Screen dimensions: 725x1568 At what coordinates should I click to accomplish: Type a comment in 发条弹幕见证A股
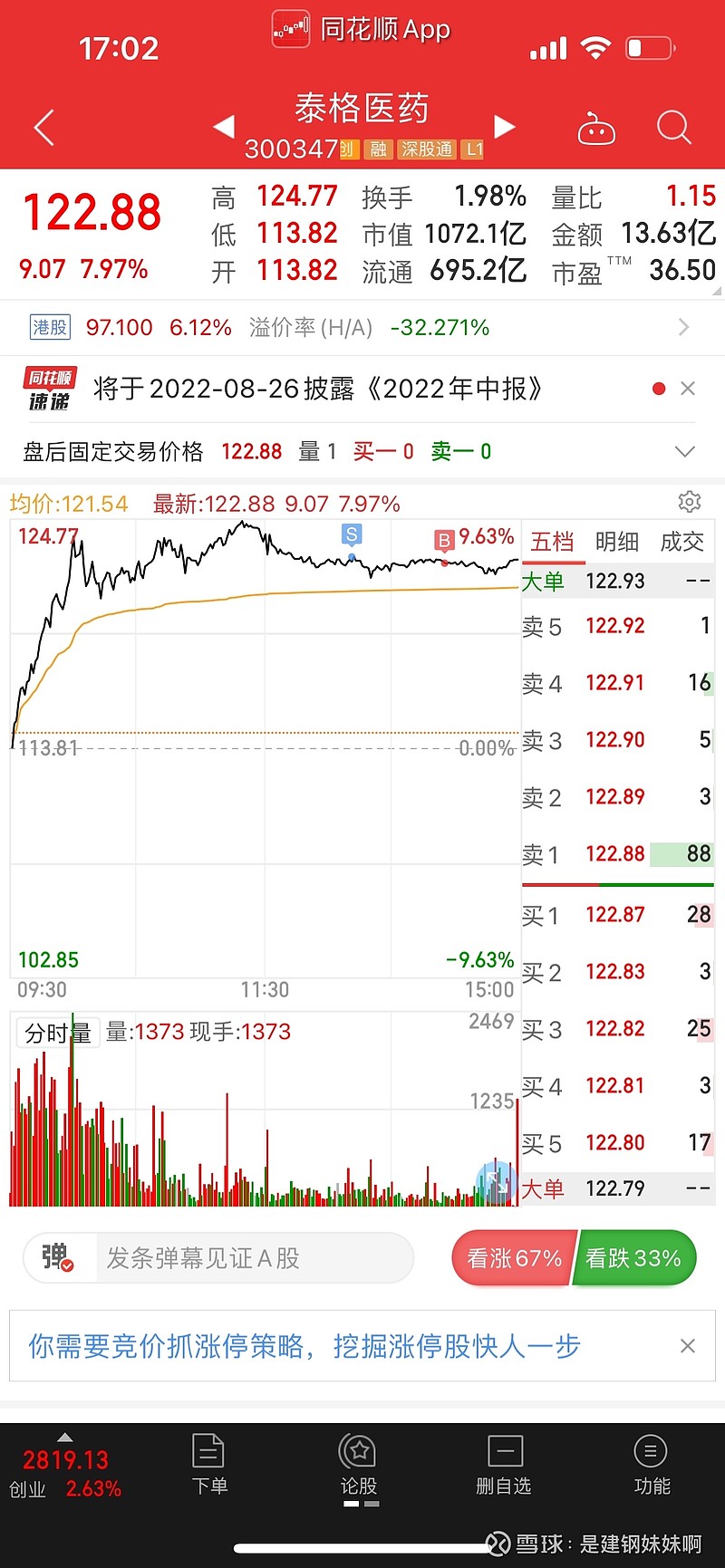[x=255, y=1258]
